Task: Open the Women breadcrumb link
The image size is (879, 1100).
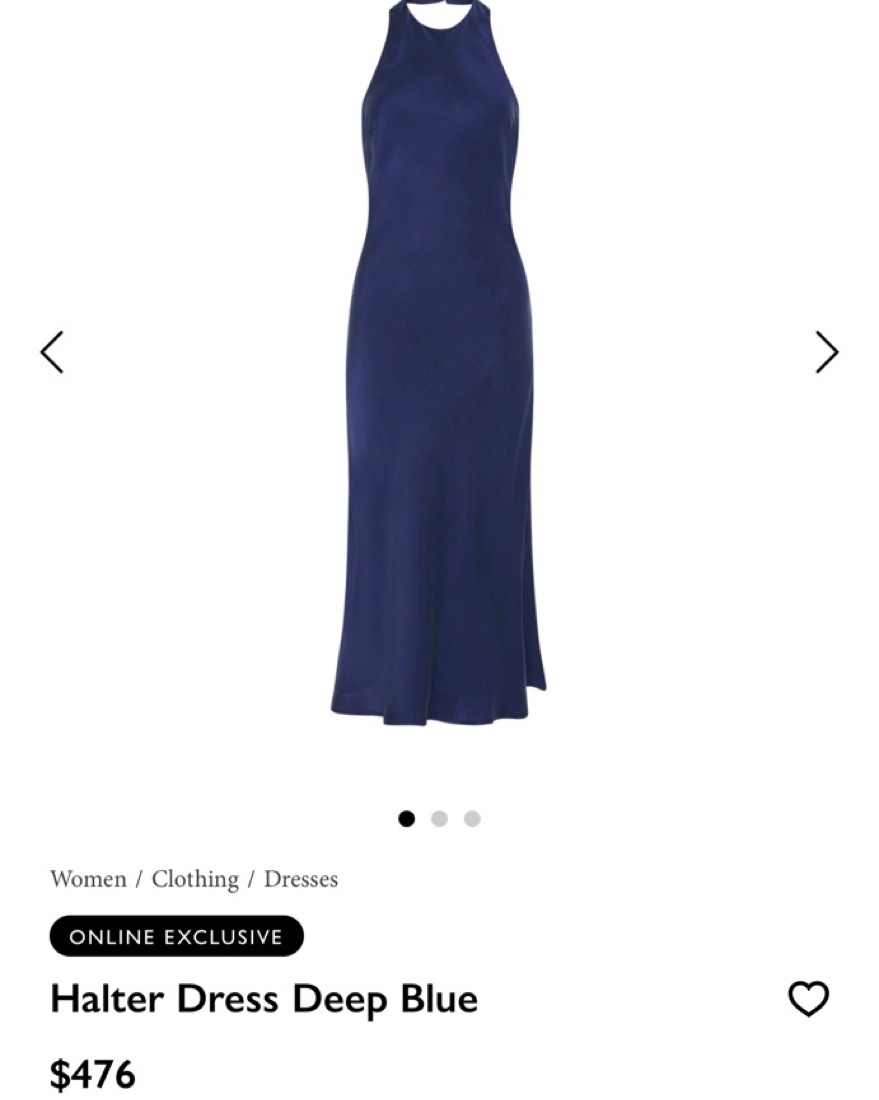Action: 88,879
